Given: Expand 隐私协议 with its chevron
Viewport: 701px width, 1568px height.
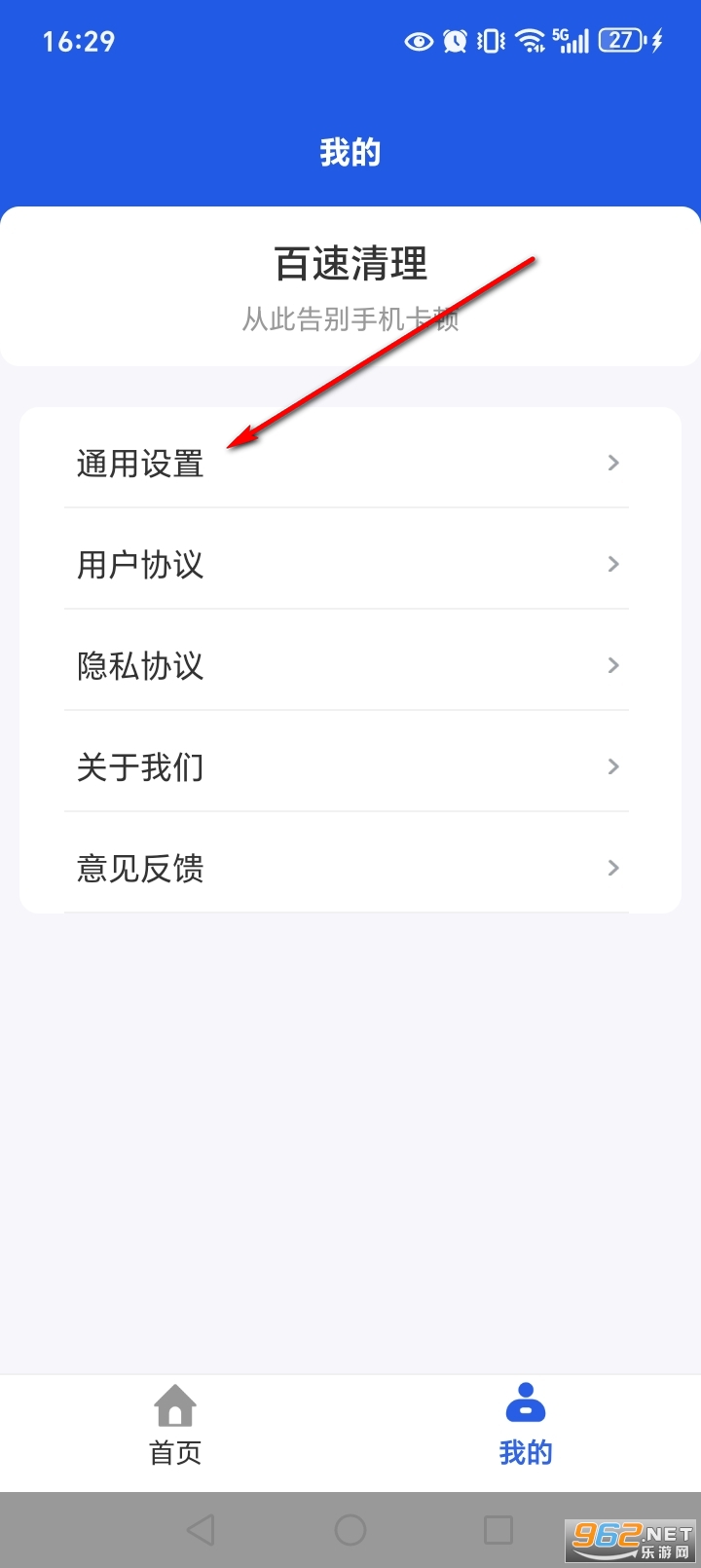Looking at the screenshot, I should pos(613,665).
